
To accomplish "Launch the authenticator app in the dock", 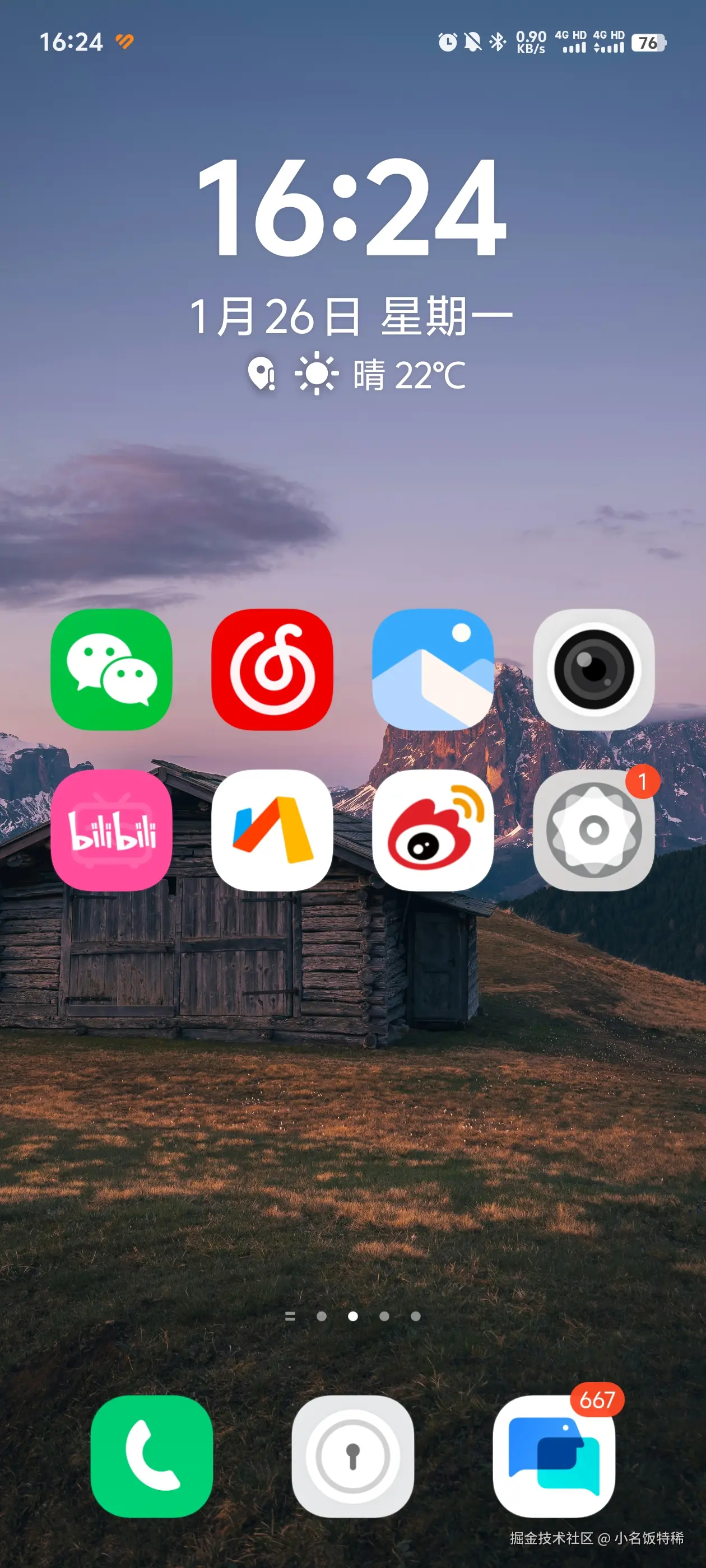I will point(352,1456).
